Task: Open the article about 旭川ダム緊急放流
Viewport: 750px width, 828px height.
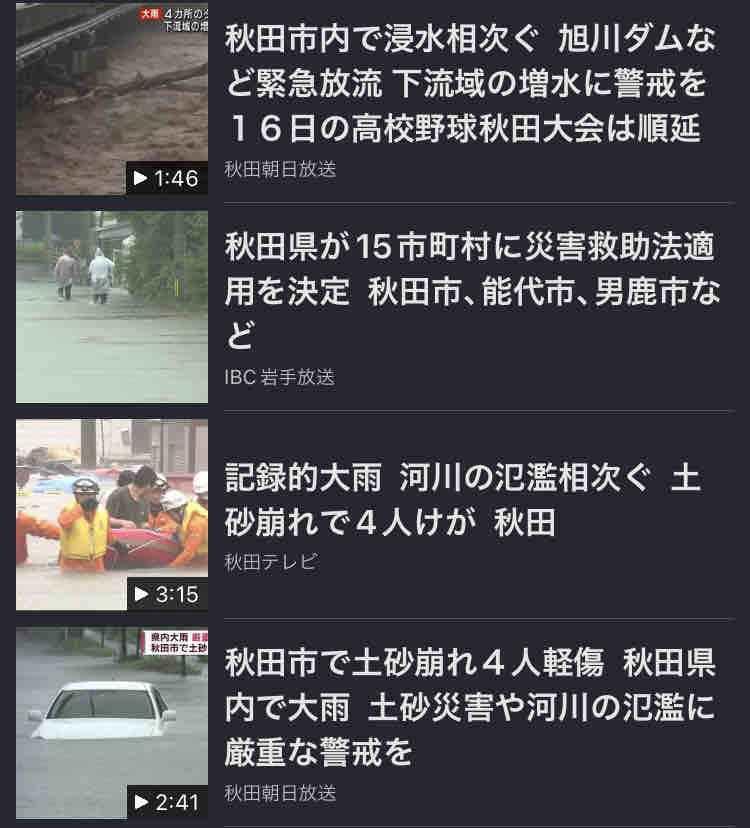Action: 471,84
